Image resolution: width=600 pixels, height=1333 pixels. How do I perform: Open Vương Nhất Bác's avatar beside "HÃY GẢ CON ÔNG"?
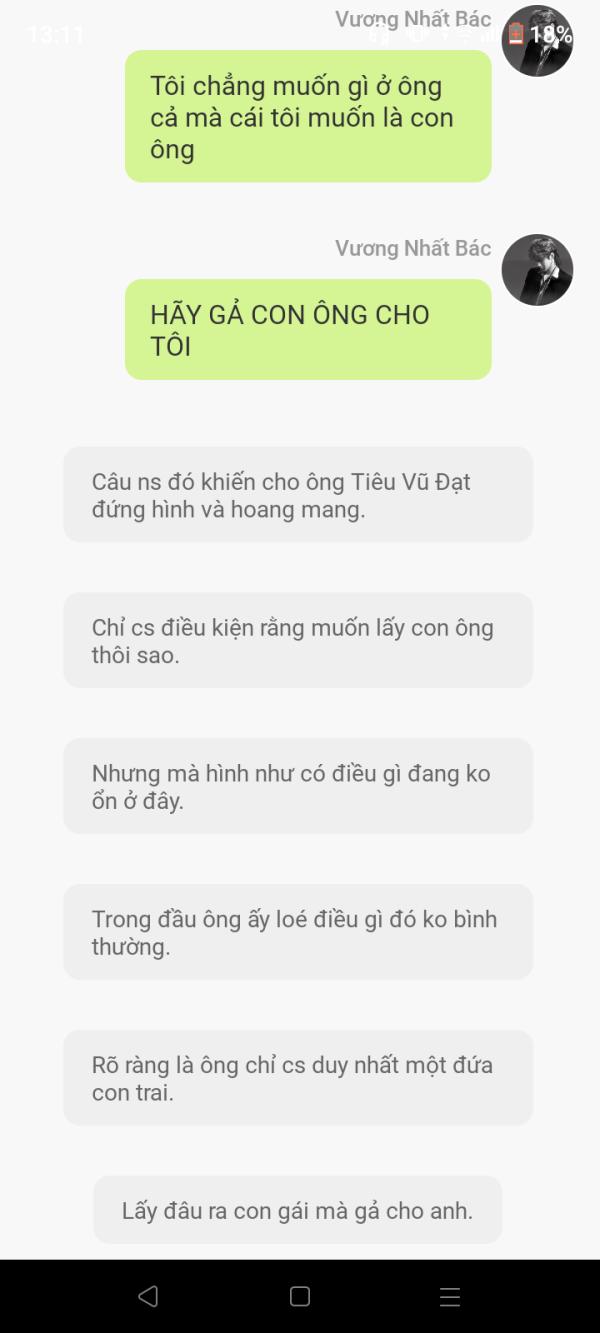(x=537, y=270)
